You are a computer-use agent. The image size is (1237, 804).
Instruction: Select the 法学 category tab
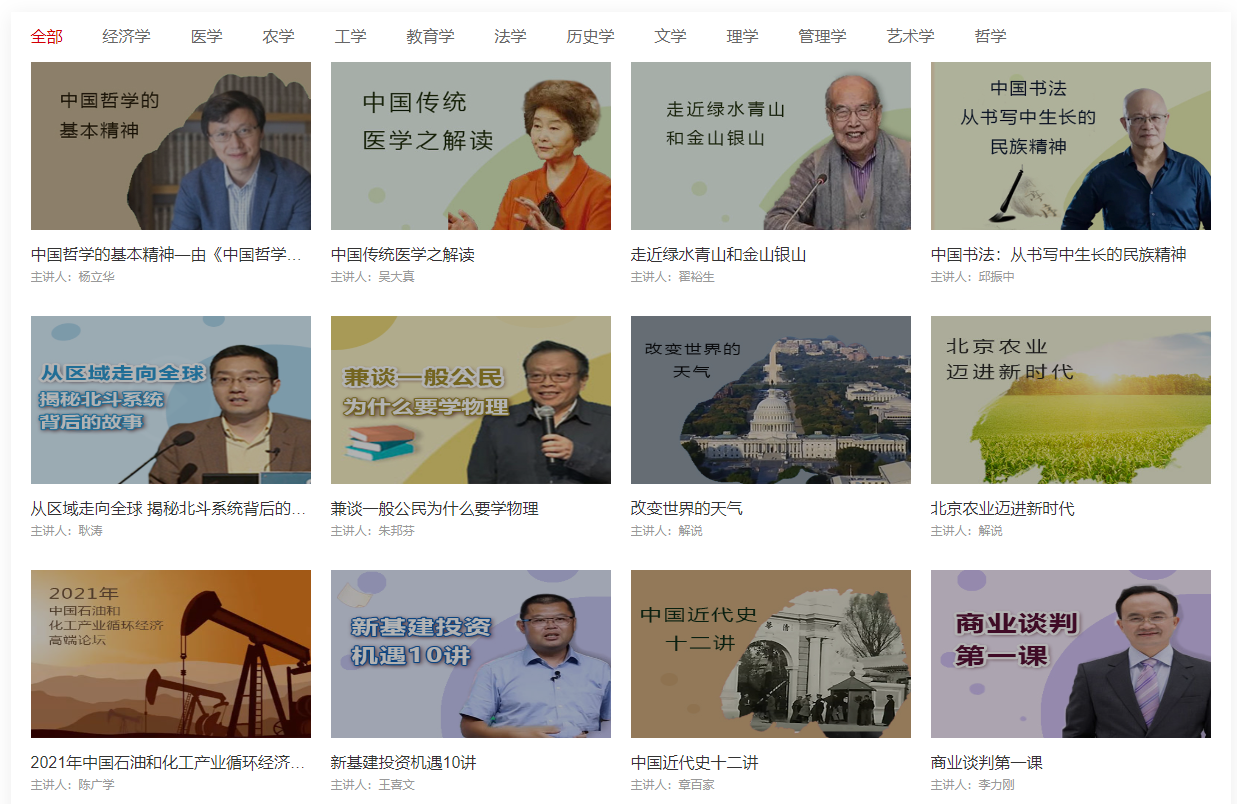coord(510,37)
